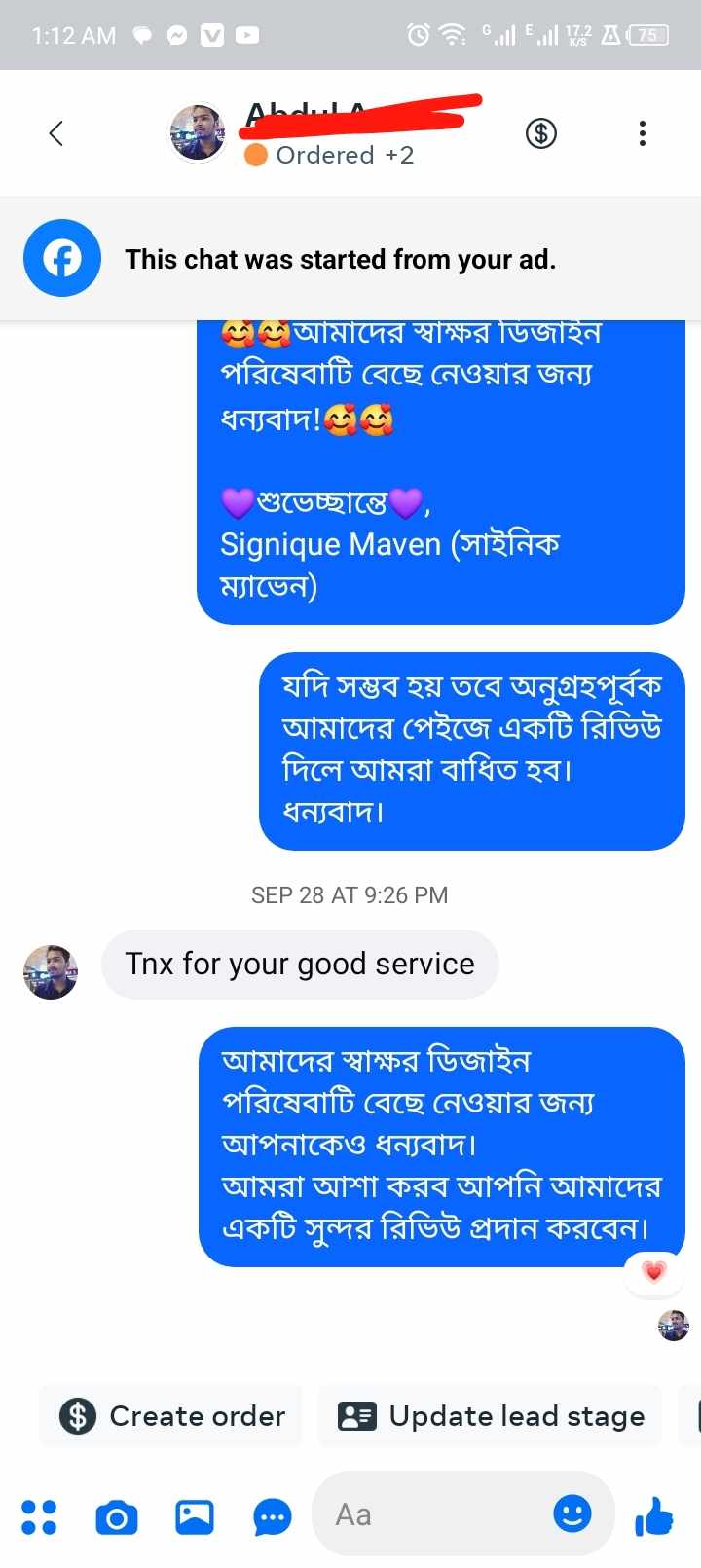Open the gallery image picker
The height and width of the screenshot is (1568, 701).
(x=195, y=1516)
